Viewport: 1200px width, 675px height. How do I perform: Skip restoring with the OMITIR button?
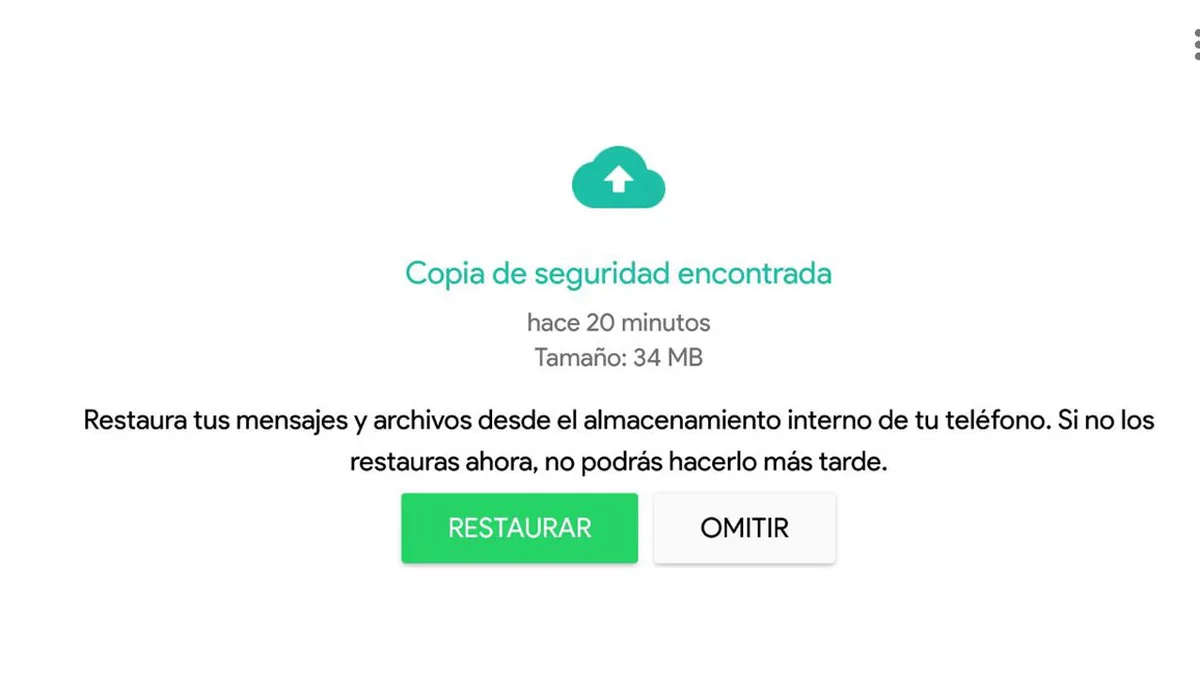pyautogui.click(x=744, y=528)
